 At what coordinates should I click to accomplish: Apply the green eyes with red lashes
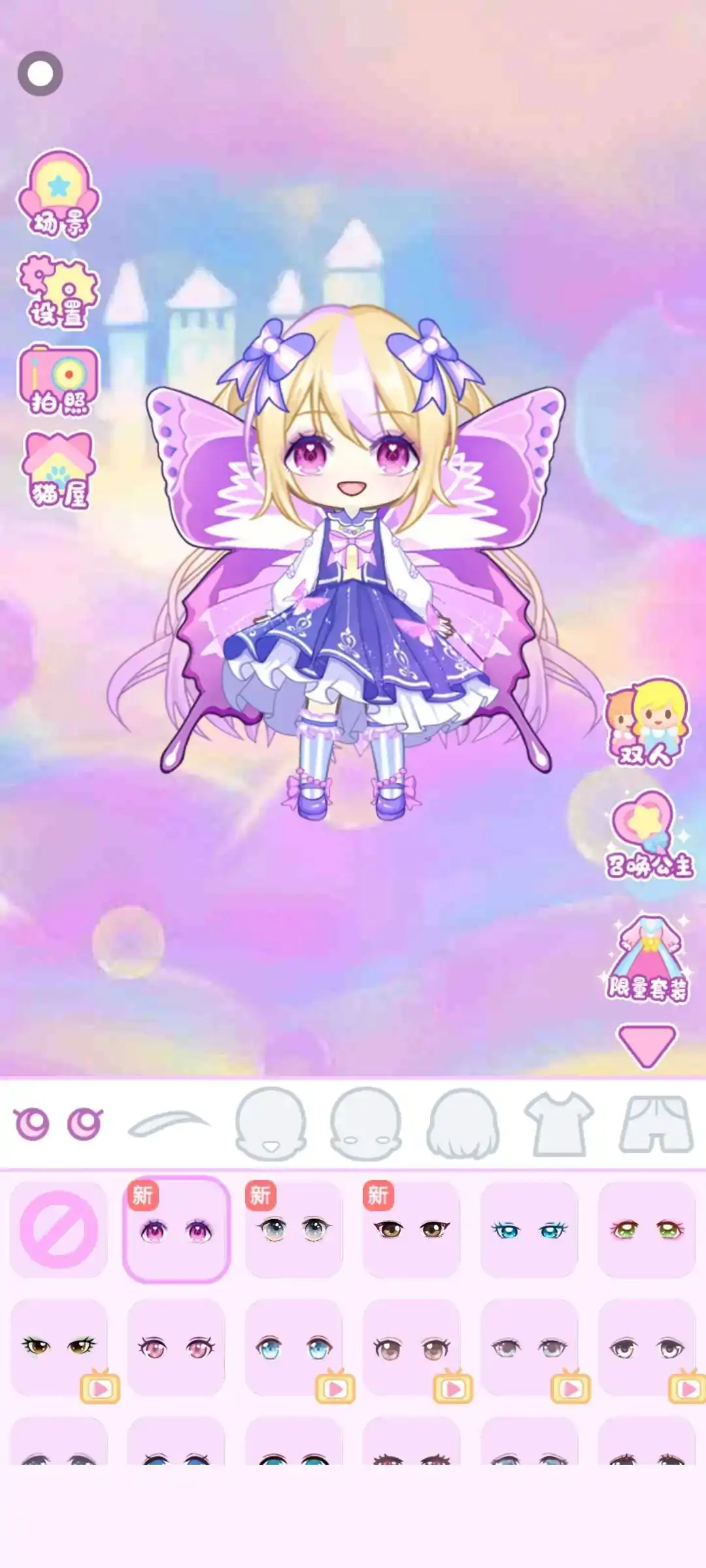(x=647, y=1230)
